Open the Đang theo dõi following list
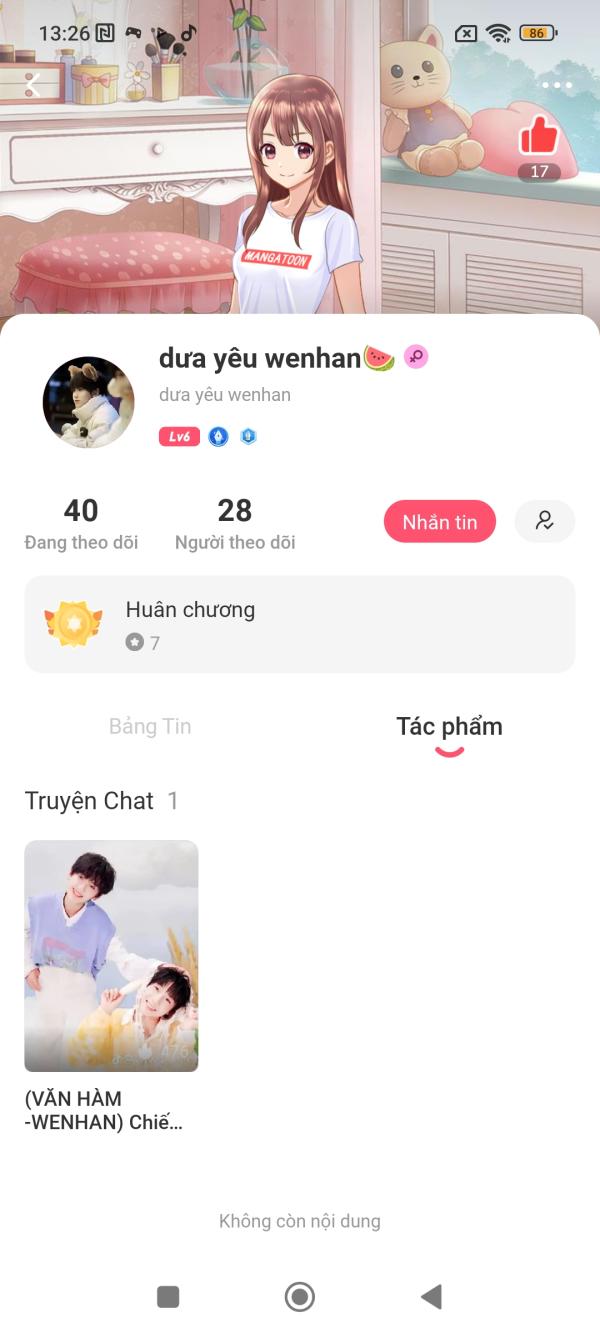 pos(81,524)
